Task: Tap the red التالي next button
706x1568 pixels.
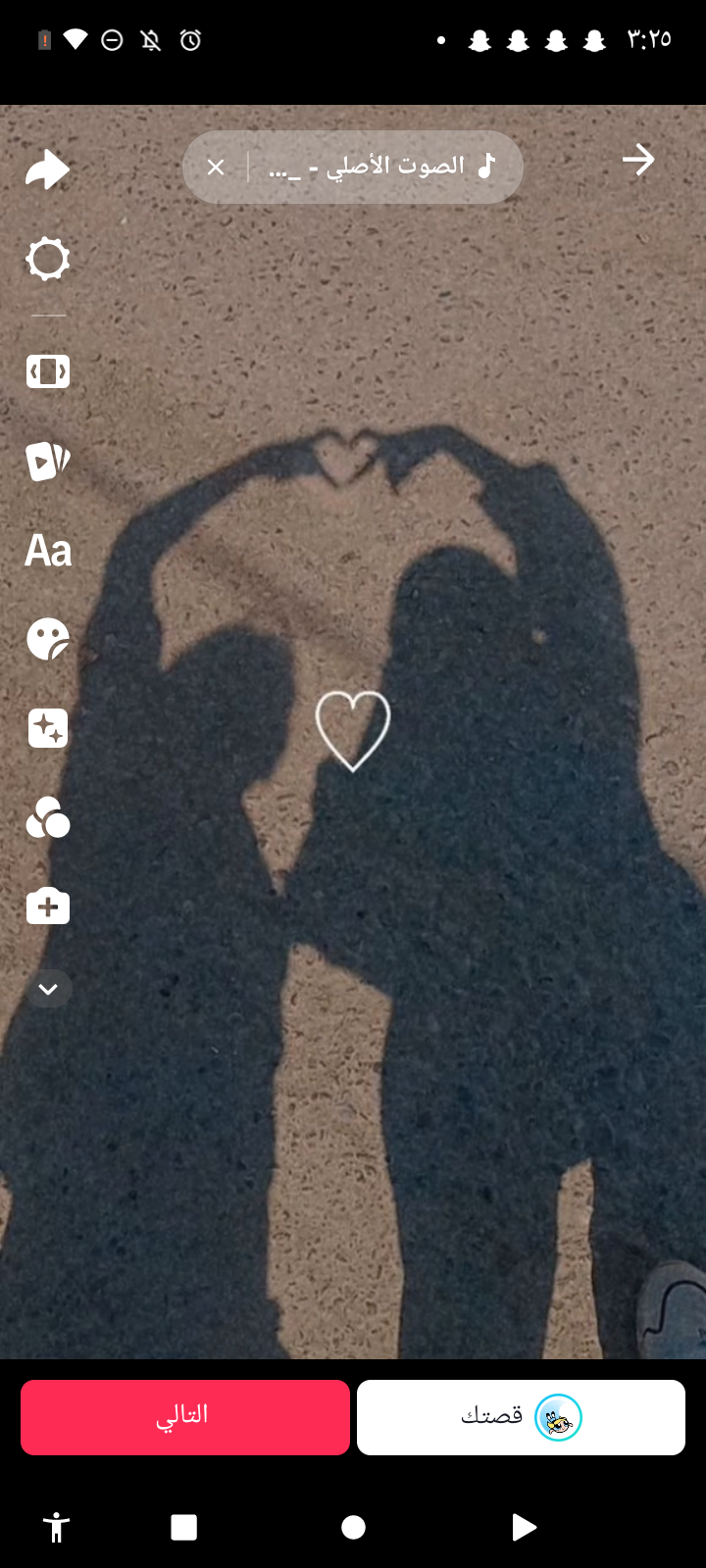Action: click(x=185, y=1417)
